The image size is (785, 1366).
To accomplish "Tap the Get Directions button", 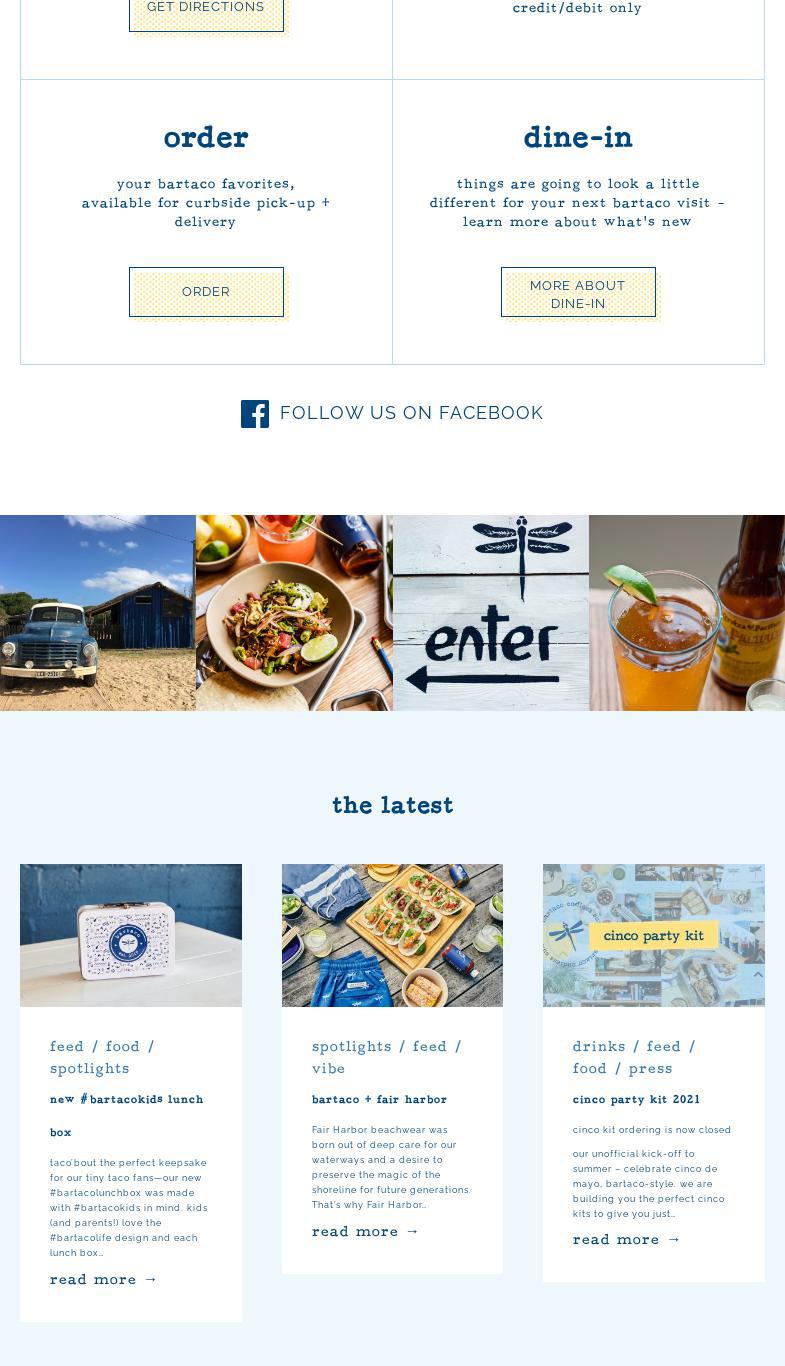I will [x=206, y=10].
